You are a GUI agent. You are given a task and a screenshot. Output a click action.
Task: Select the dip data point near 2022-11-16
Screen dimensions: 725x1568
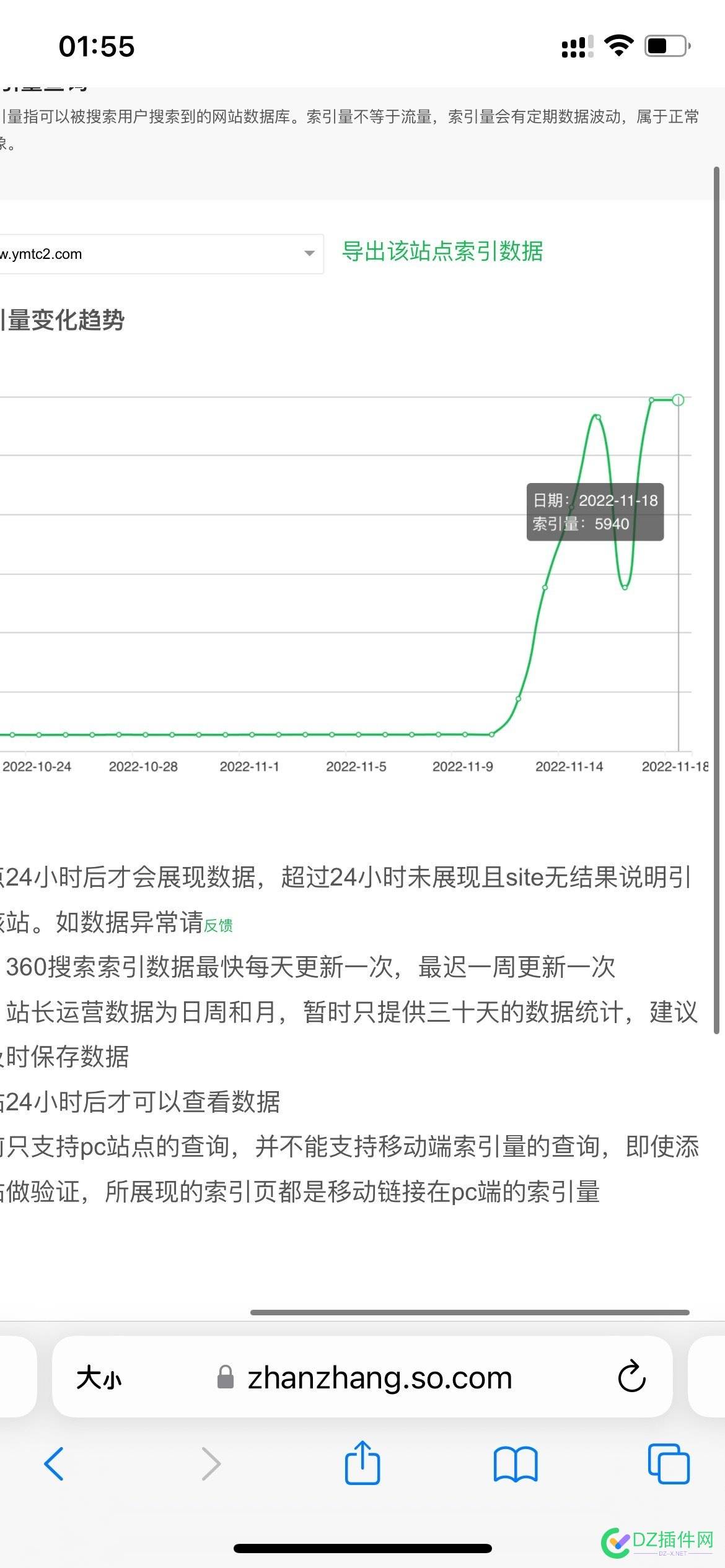click(x=624, y=587)
